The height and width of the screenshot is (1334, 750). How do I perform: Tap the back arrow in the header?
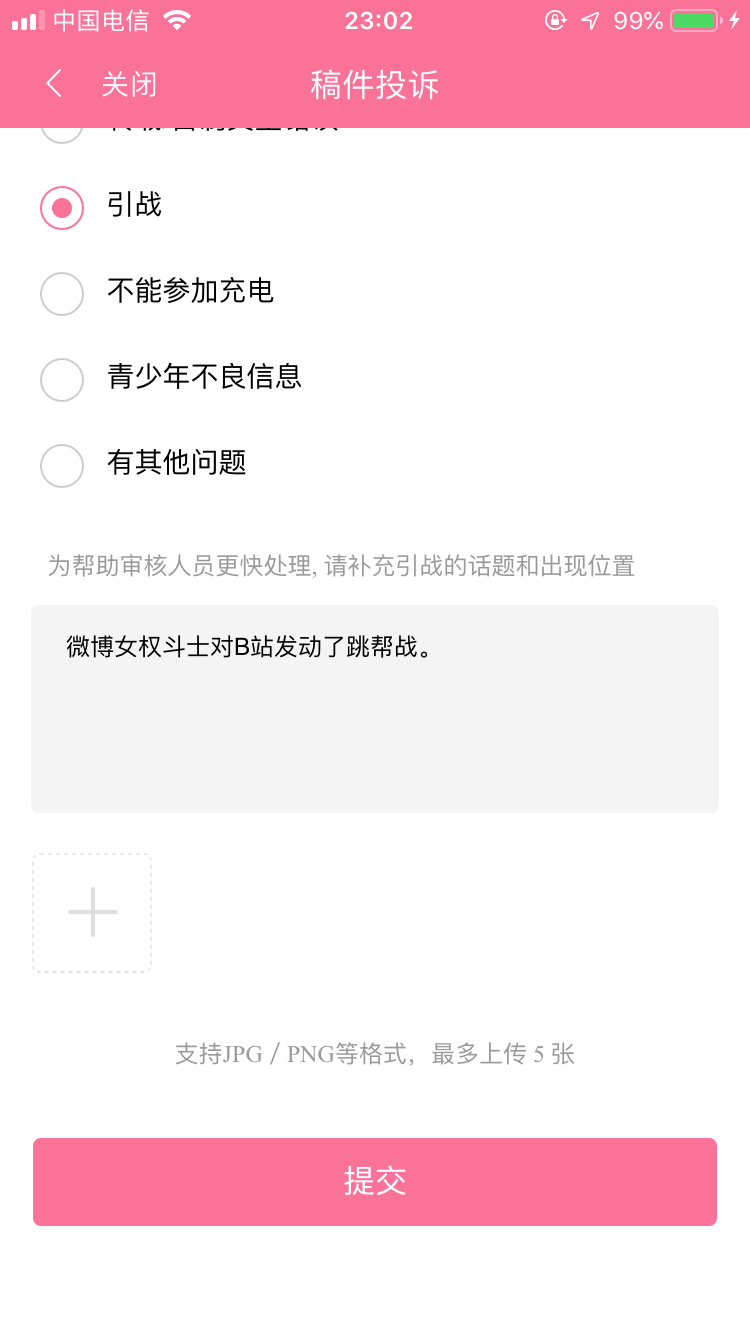tap(54, 84)
